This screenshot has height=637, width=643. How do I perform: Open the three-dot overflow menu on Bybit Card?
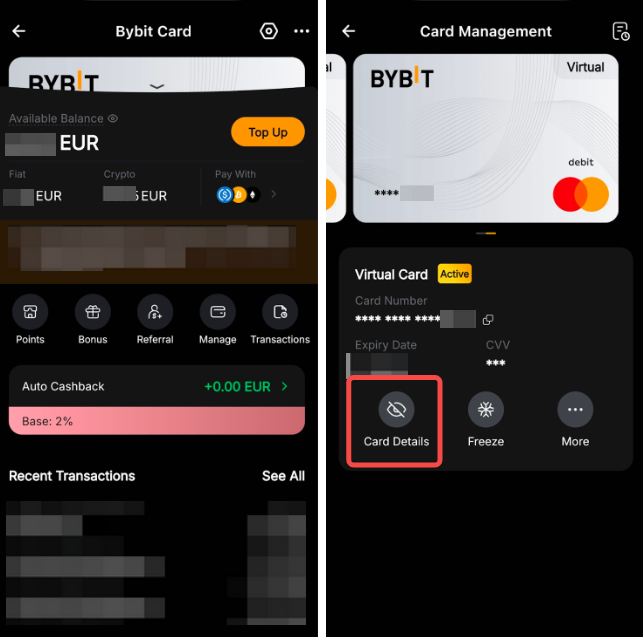(302, 31)
